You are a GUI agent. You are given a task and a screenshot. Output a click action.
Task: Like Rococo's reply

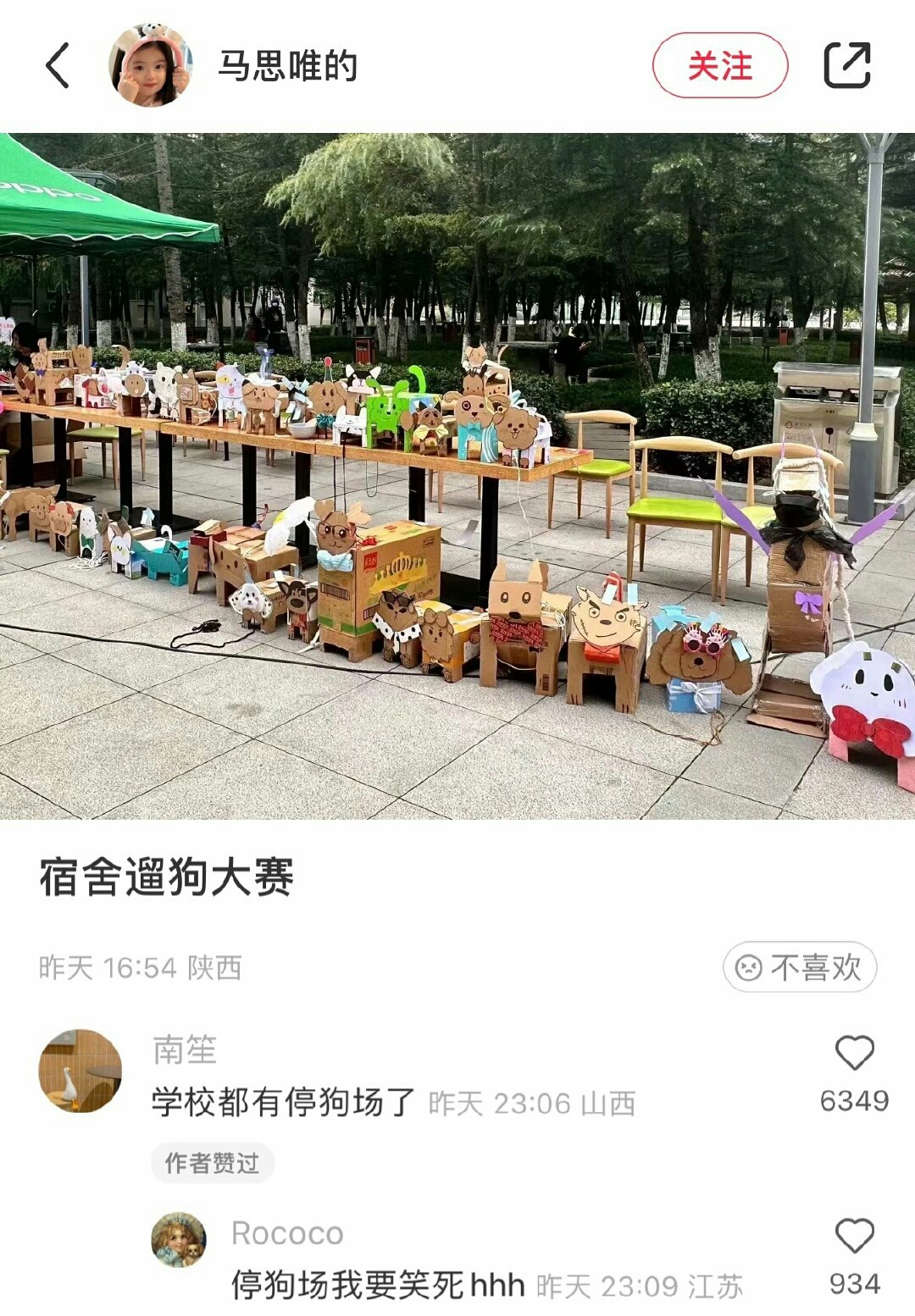pyautogui.click(x=854, y=1236)
